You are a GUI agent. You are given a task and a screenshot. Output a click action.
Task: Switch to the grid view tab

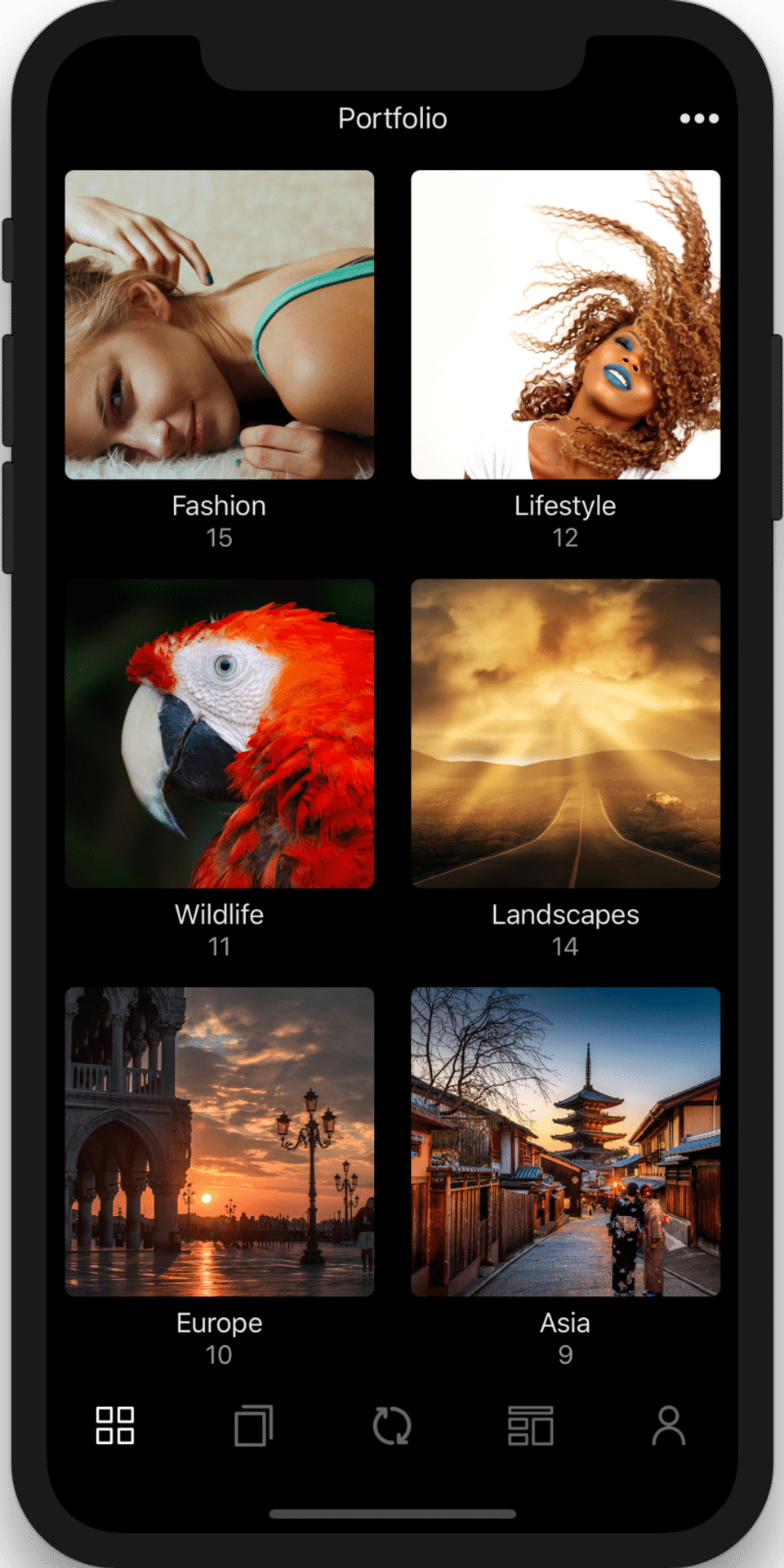tap(115, 1426)
